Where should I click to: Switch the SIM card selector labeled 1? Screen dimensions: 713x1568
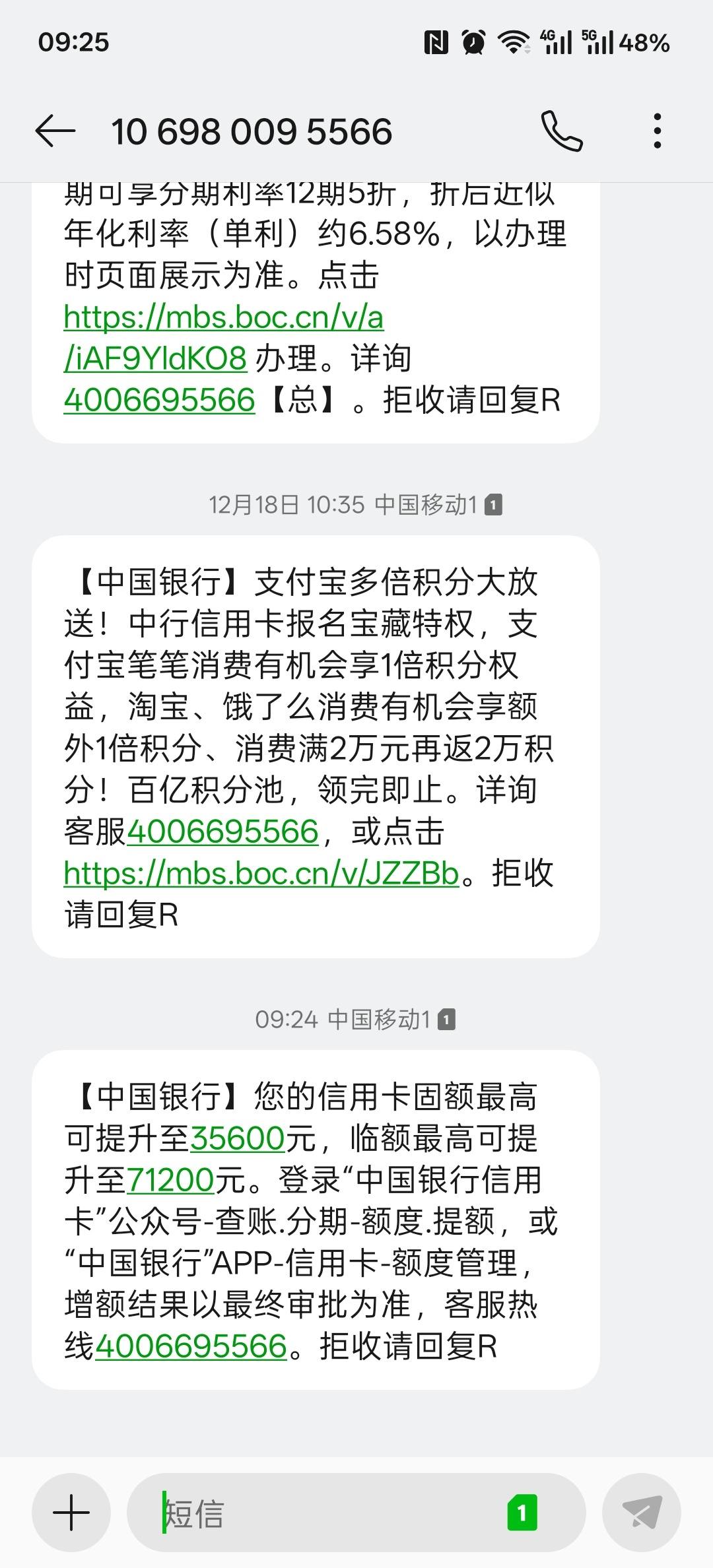522,1513
